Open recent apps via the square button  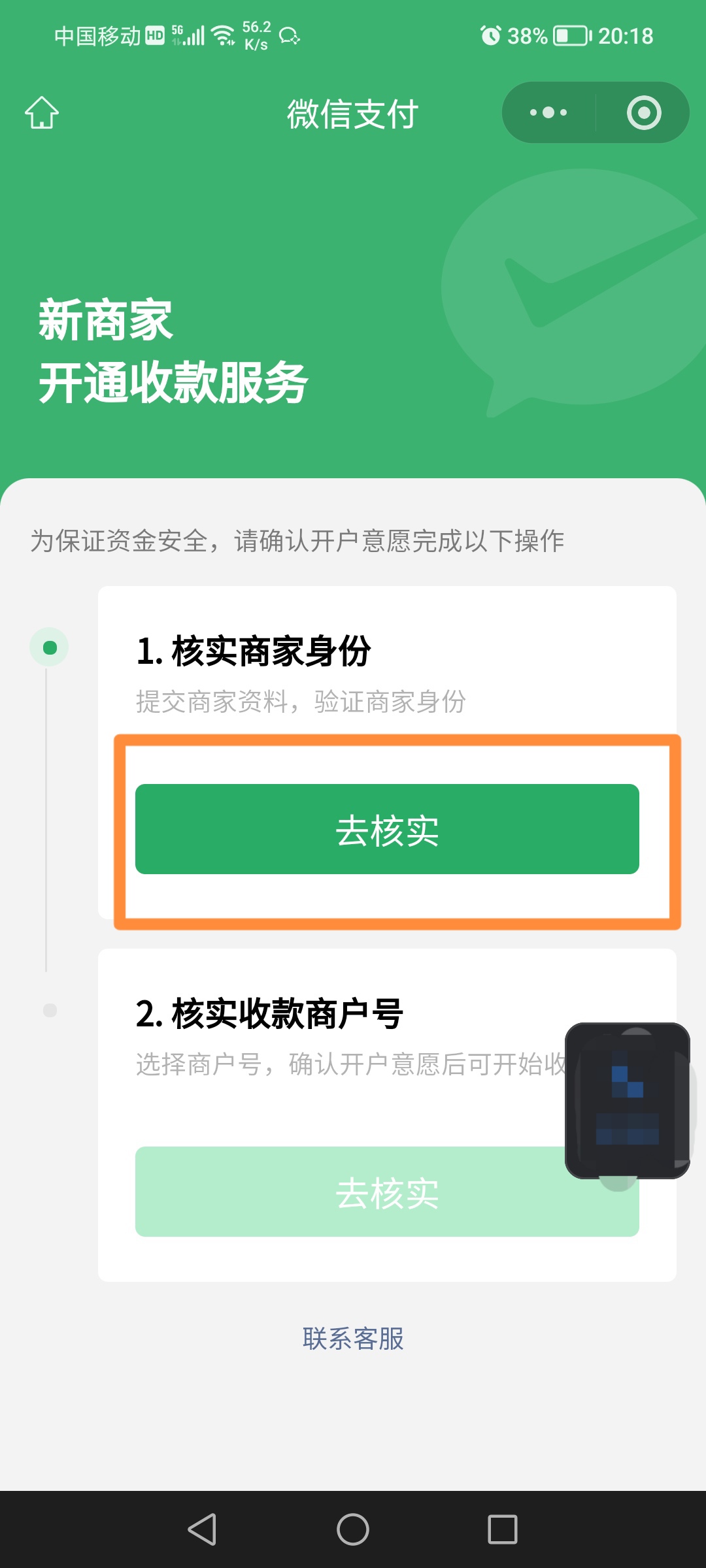502,1529
